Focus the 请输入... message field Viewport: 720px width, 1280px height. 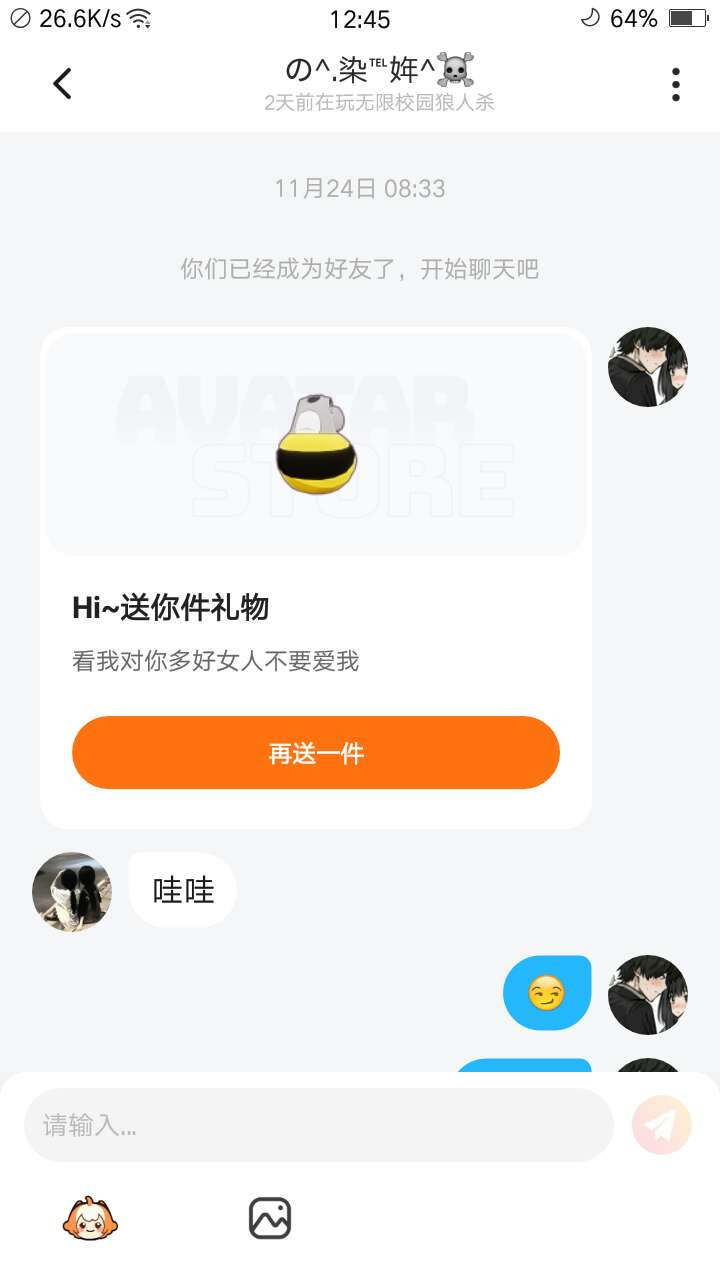[x=318, y=1125]
